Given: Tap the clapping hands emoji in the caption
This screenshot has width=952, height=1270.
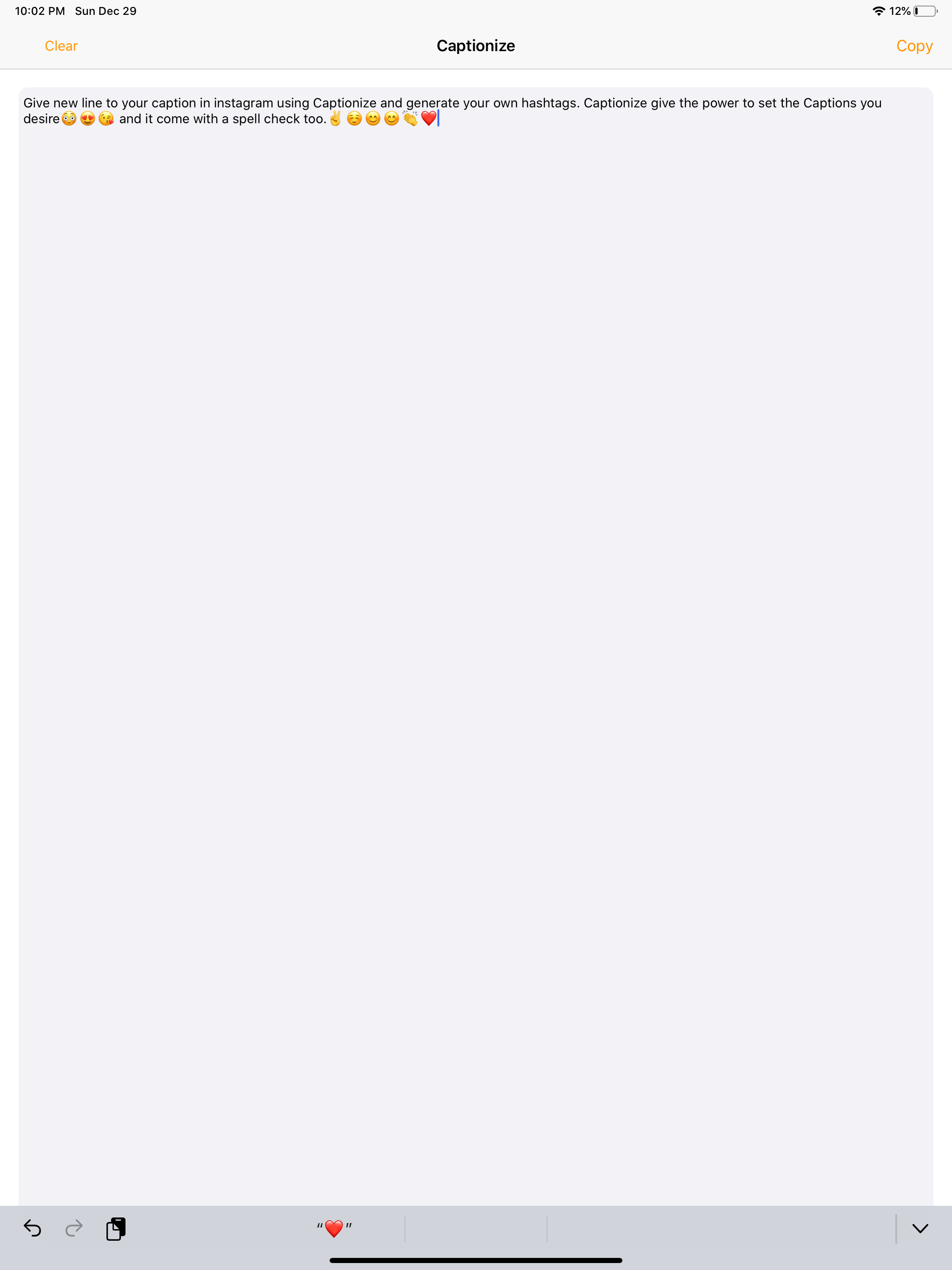Looking at the screenshot, I should click(410, 118).
